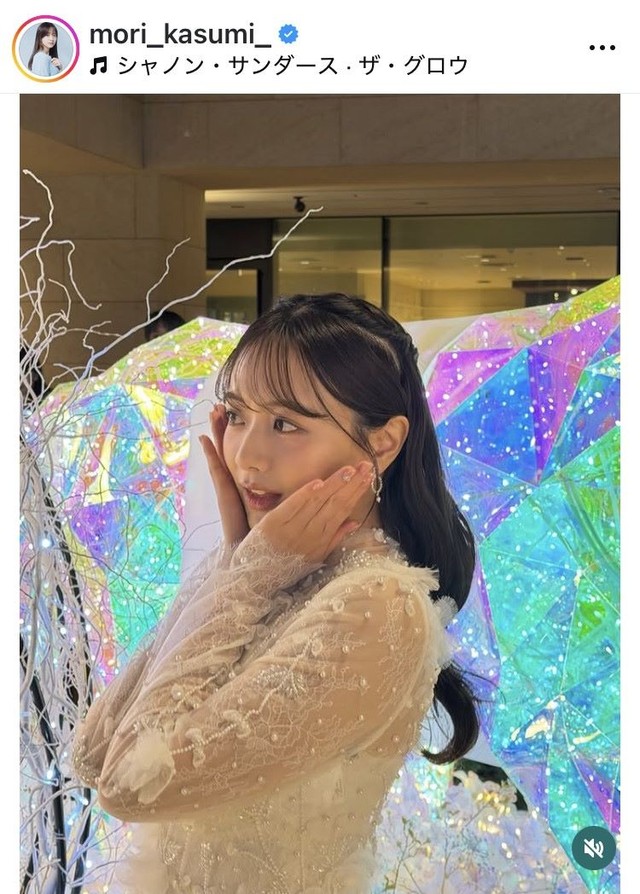Unmute the post's sound
The image size is (640, 894).
[593, 848]
